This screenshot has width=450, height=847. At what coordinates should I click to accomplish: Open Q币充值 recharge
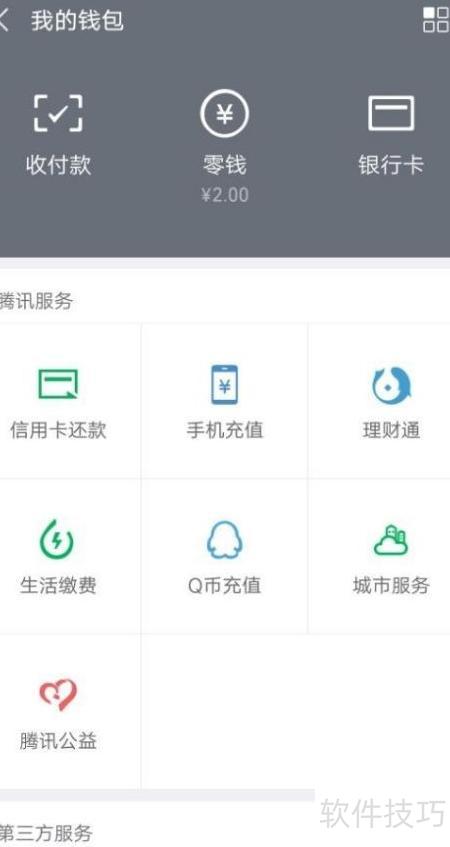point(225,557)
